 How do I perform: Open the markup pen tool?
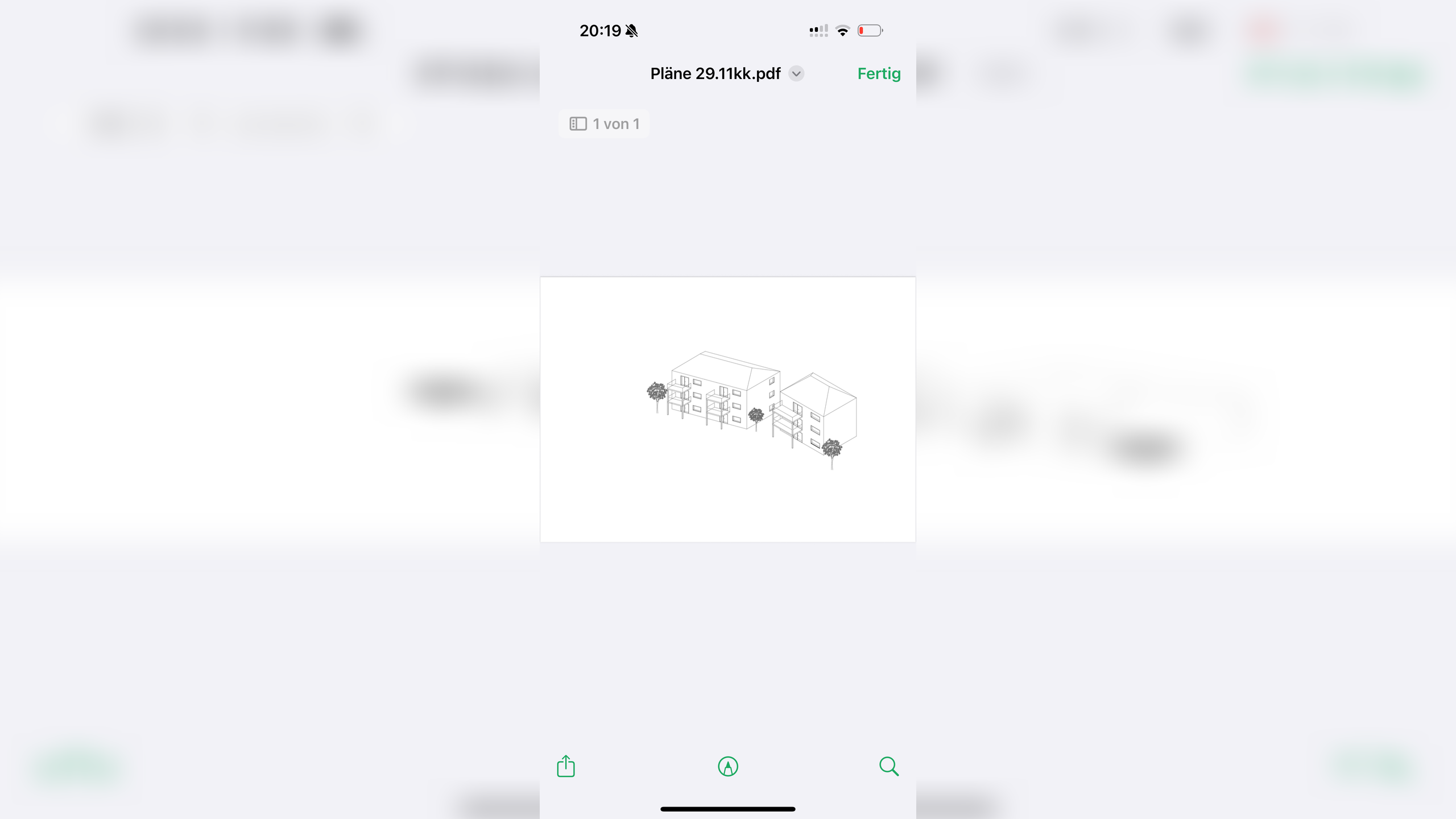click(x=728, y=767)
